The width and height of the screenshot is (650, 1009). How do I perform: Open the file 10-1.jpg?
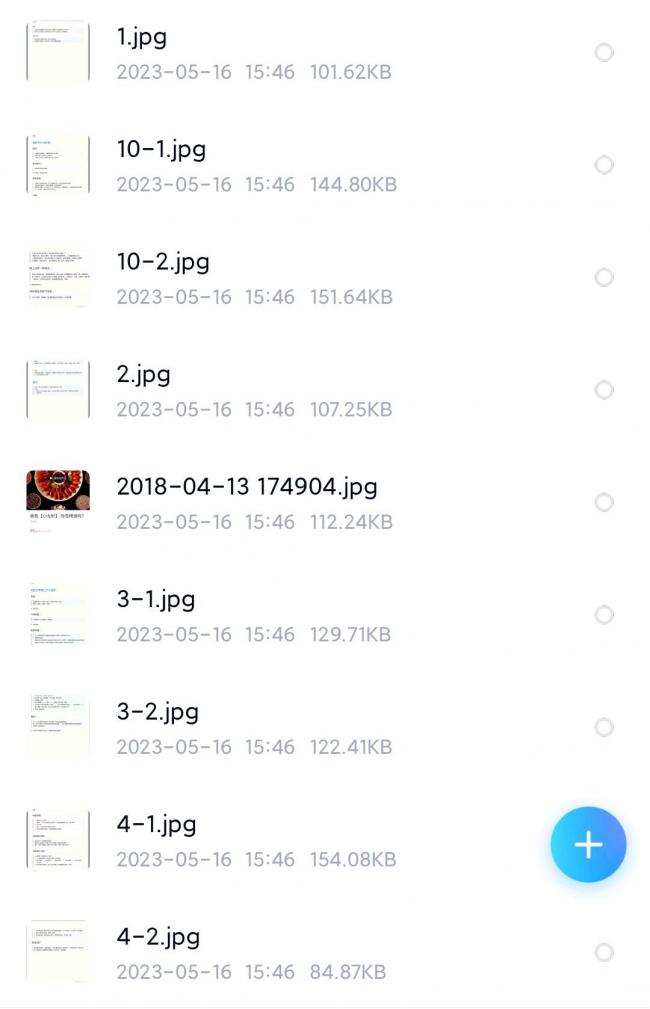click(x=161, y=150)
